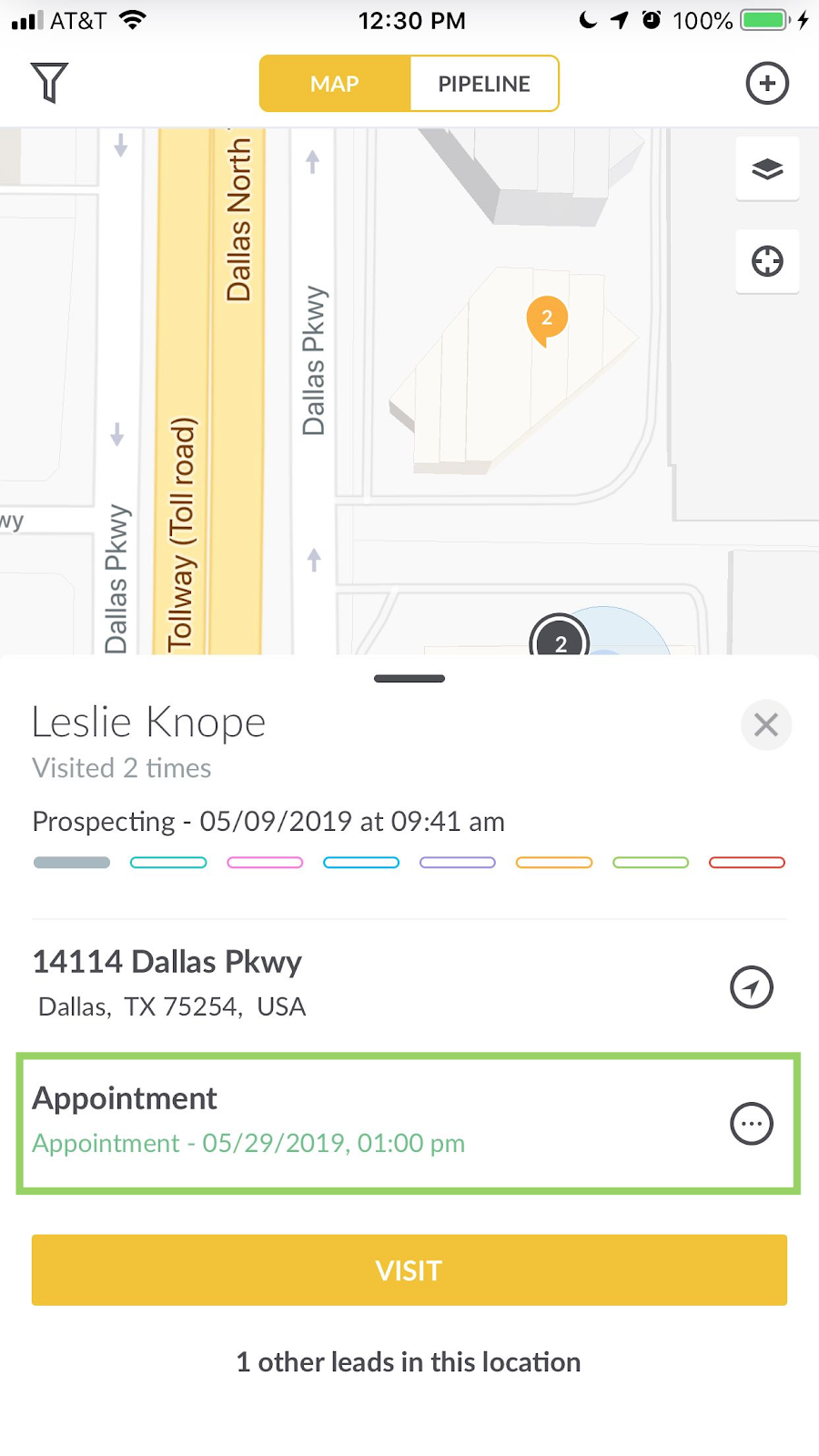This screenshot has height=1456, width=819.
Task: Switch to the PIPELINE view
Action: tap(484, 84)
